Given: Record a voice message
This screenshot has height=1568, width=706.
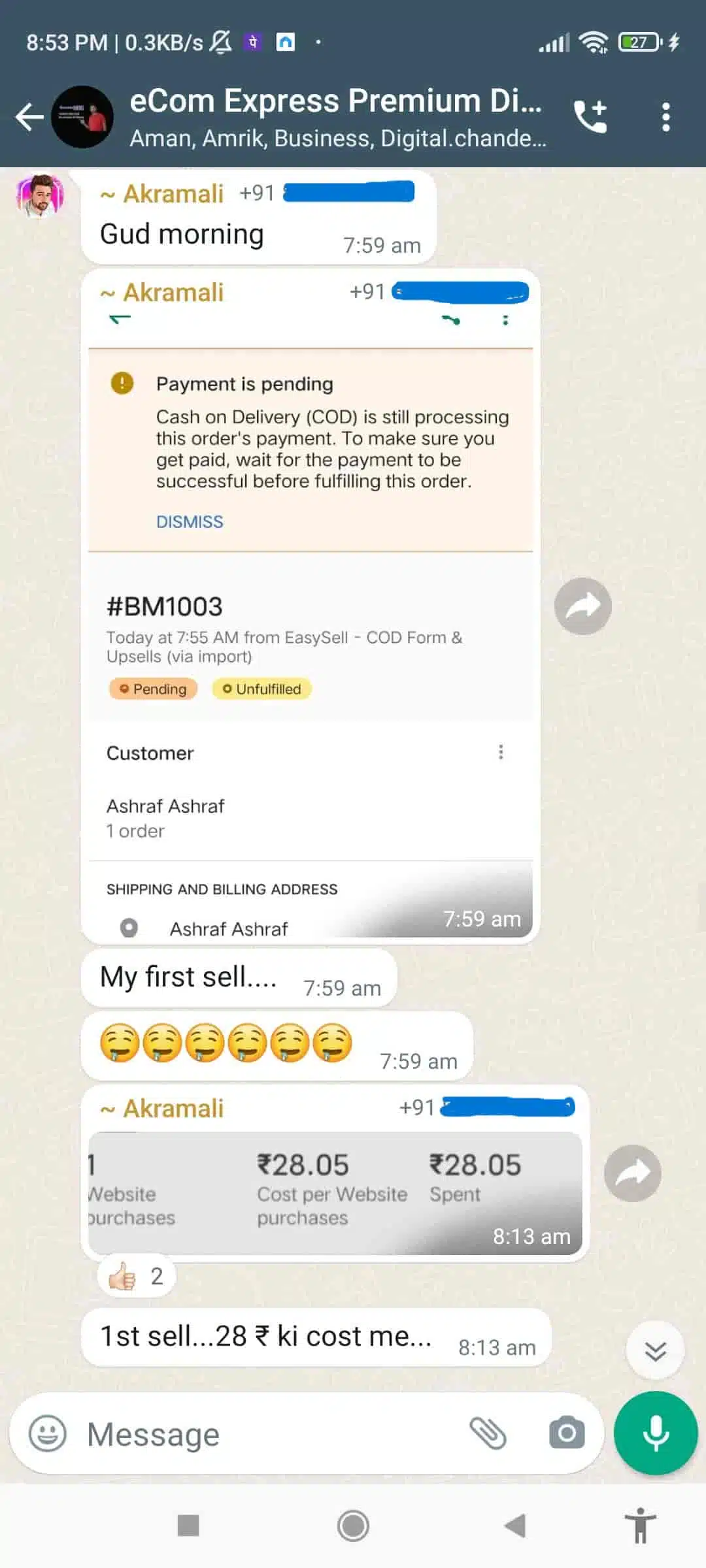Looking at the screenshot, I should 656,1433.
